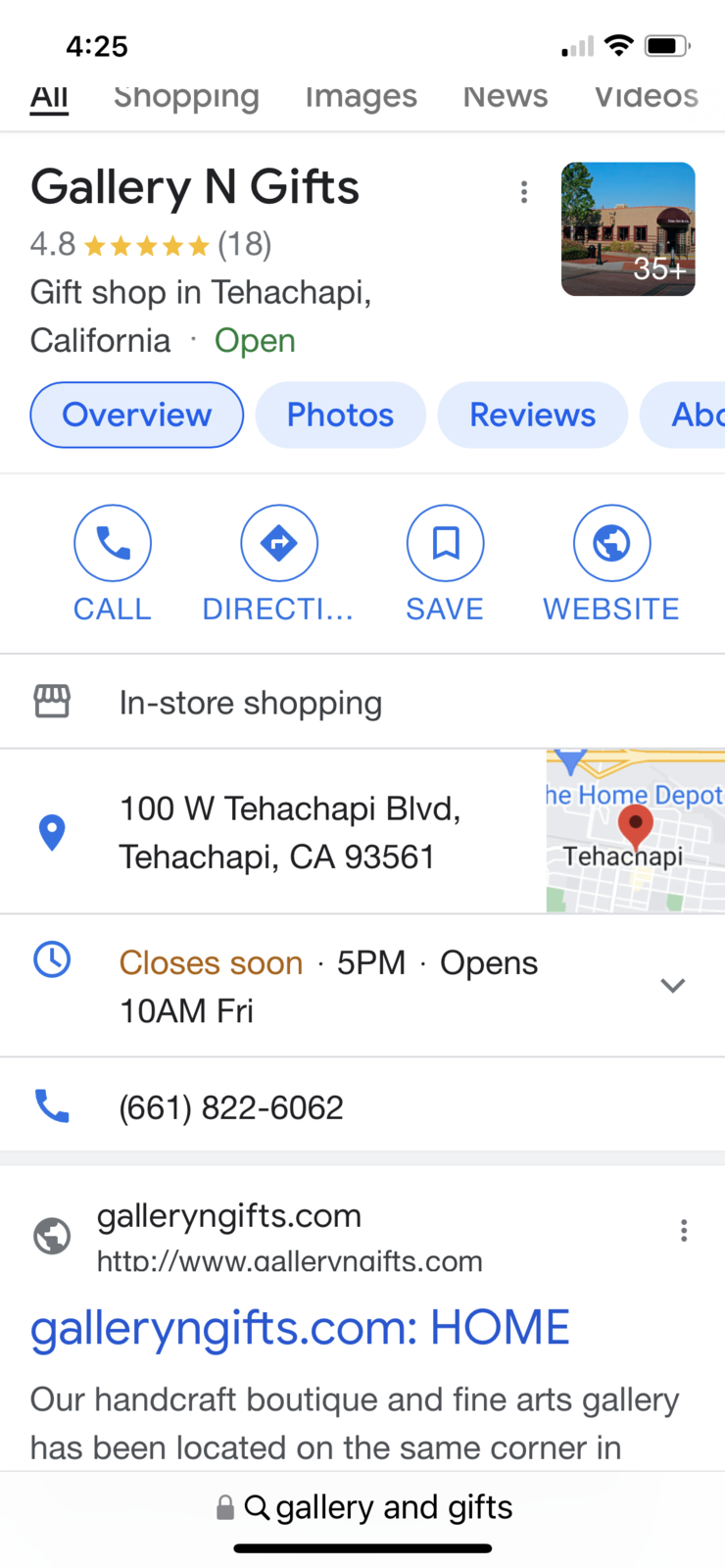Switch to the Videos search tab
The image size is (725, 1568).
646,96
